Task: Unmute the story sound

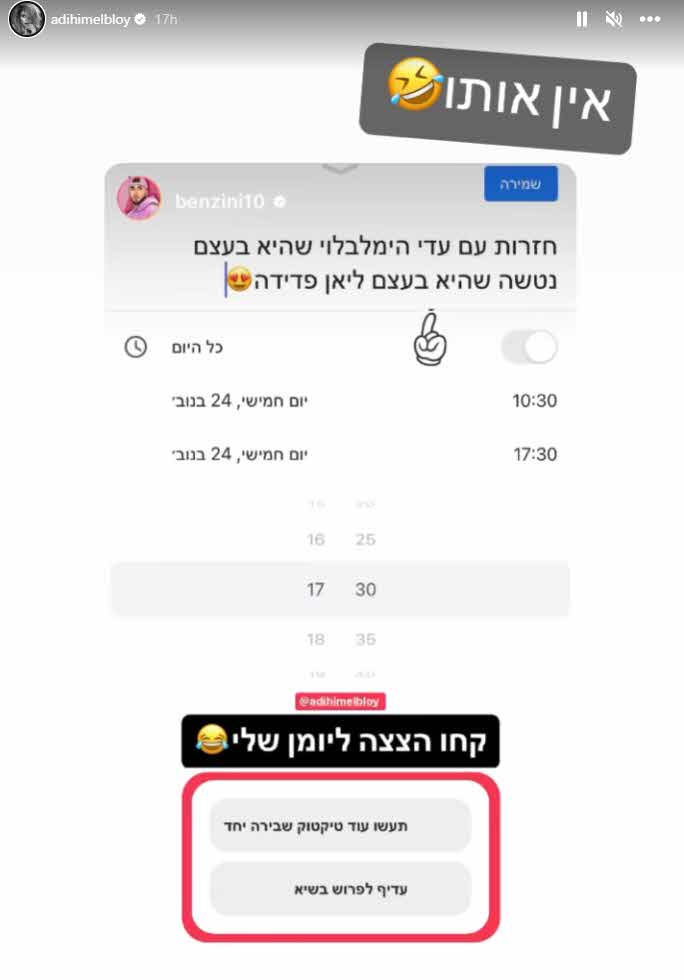Action: [x=615, y=19]
